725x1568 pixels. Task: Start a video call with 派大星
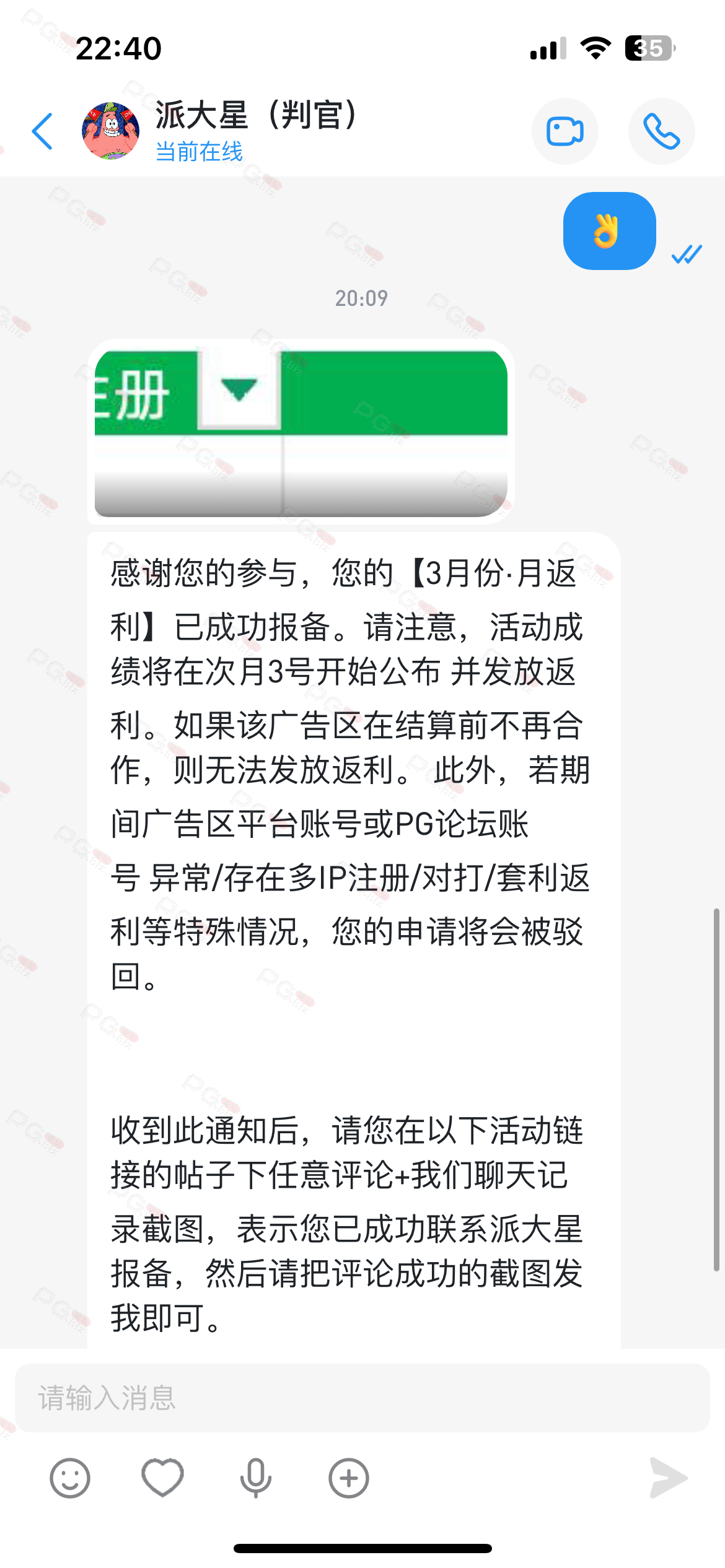pos(565,131)
